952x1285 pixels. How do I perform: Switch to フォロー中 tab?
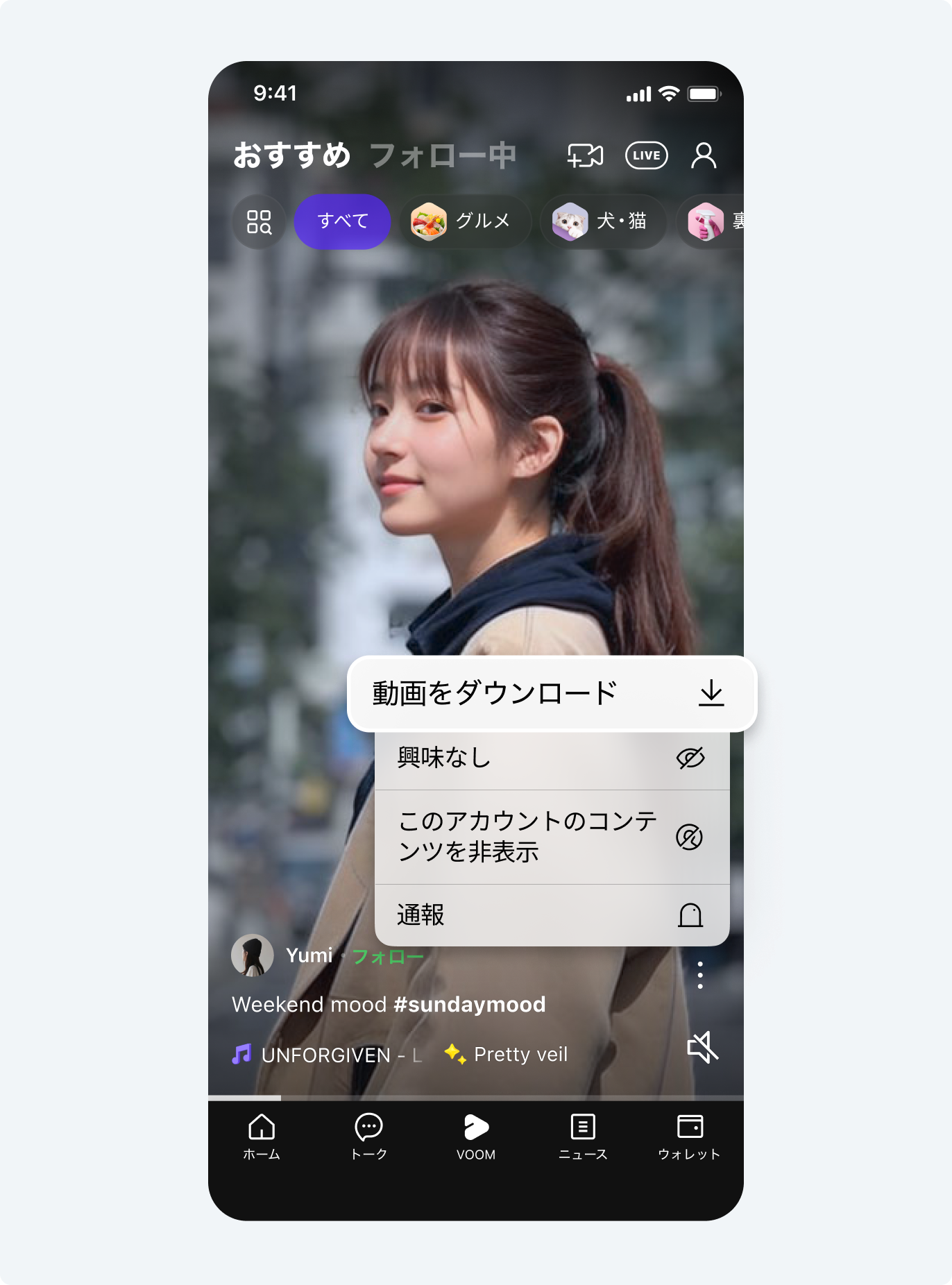click(x=443, y=156)
